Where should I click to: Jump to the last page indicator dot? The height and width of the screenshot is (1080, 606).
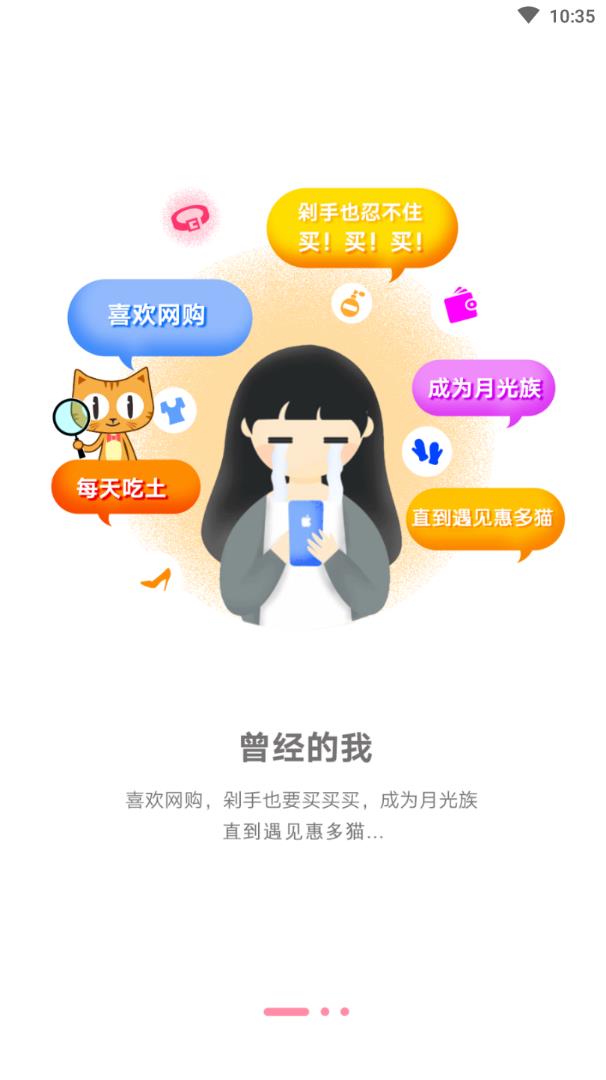[345, 1012]
